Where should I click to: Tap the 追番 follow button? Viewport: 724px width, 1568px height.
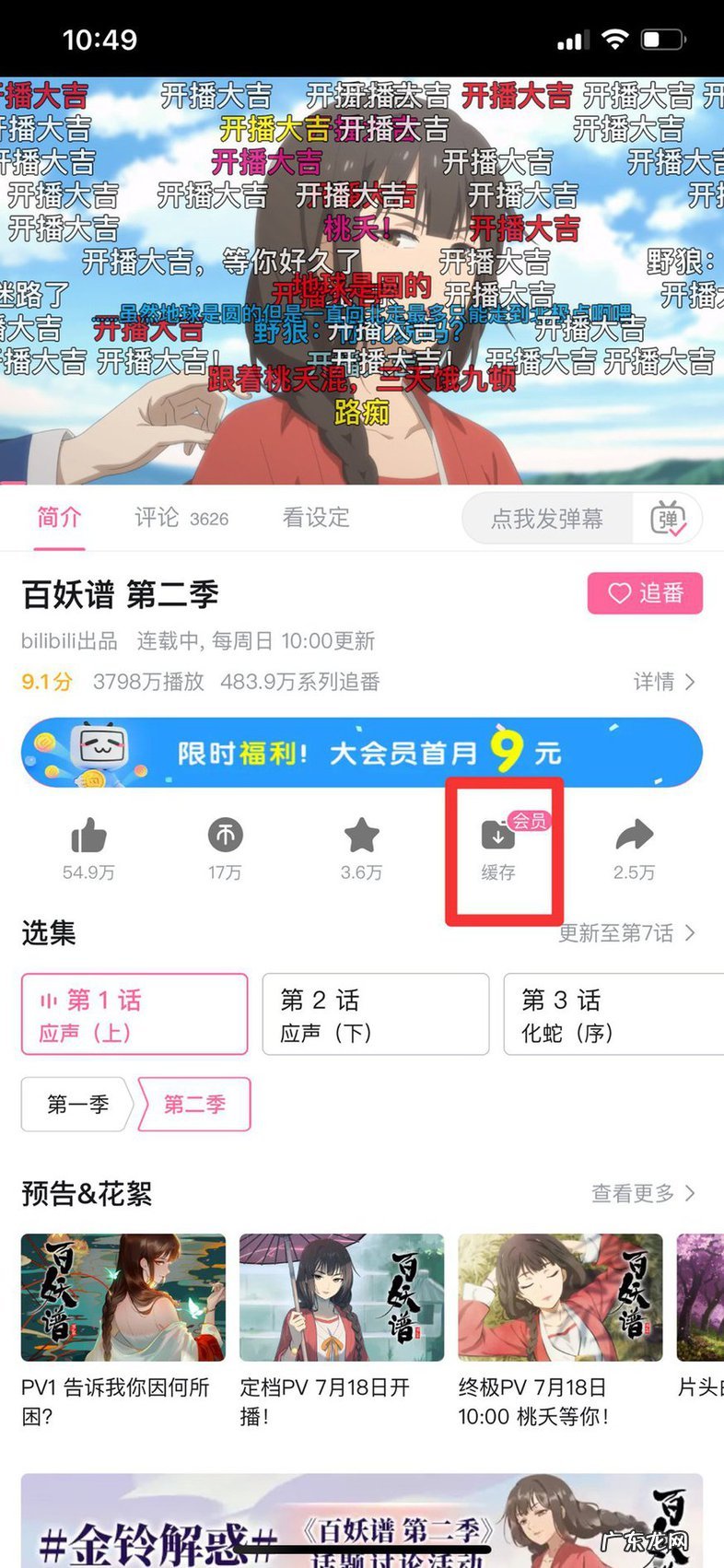point(645,593)
